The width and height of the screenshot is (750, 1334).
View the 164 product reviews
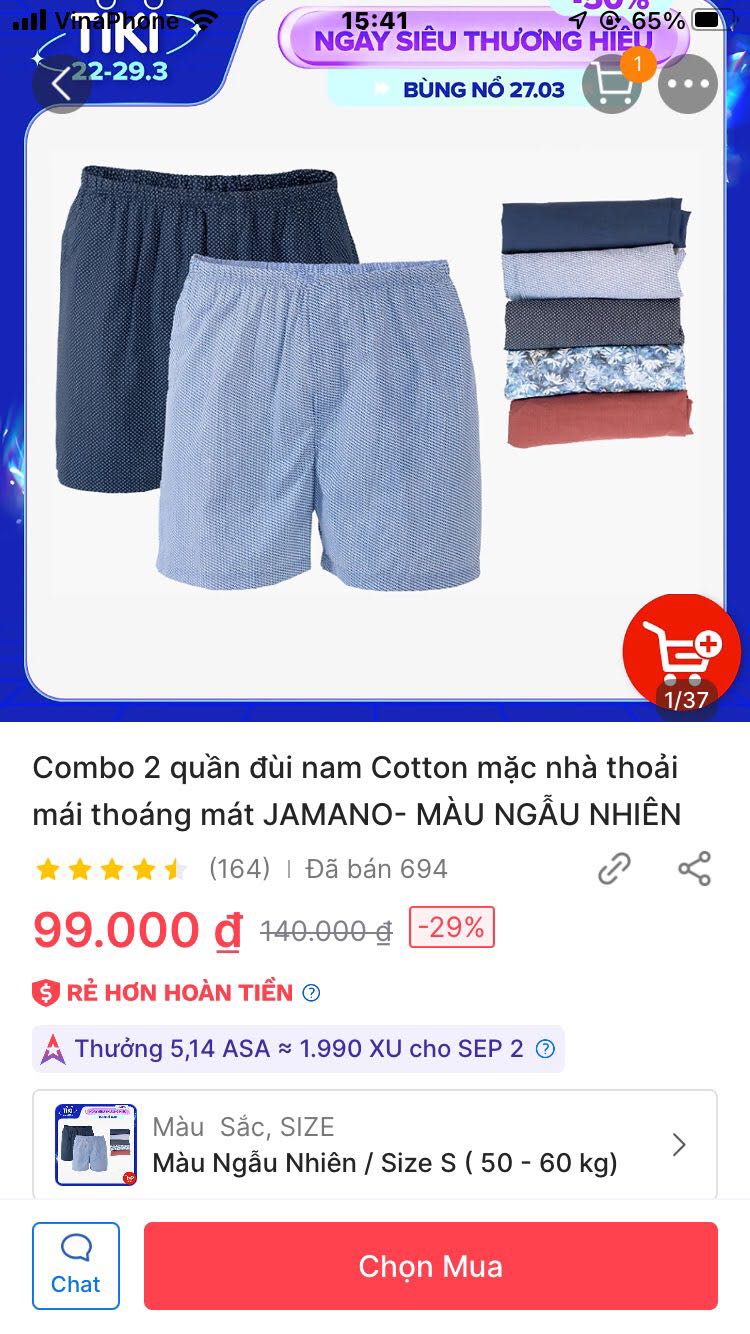click(x=239, y=869)
